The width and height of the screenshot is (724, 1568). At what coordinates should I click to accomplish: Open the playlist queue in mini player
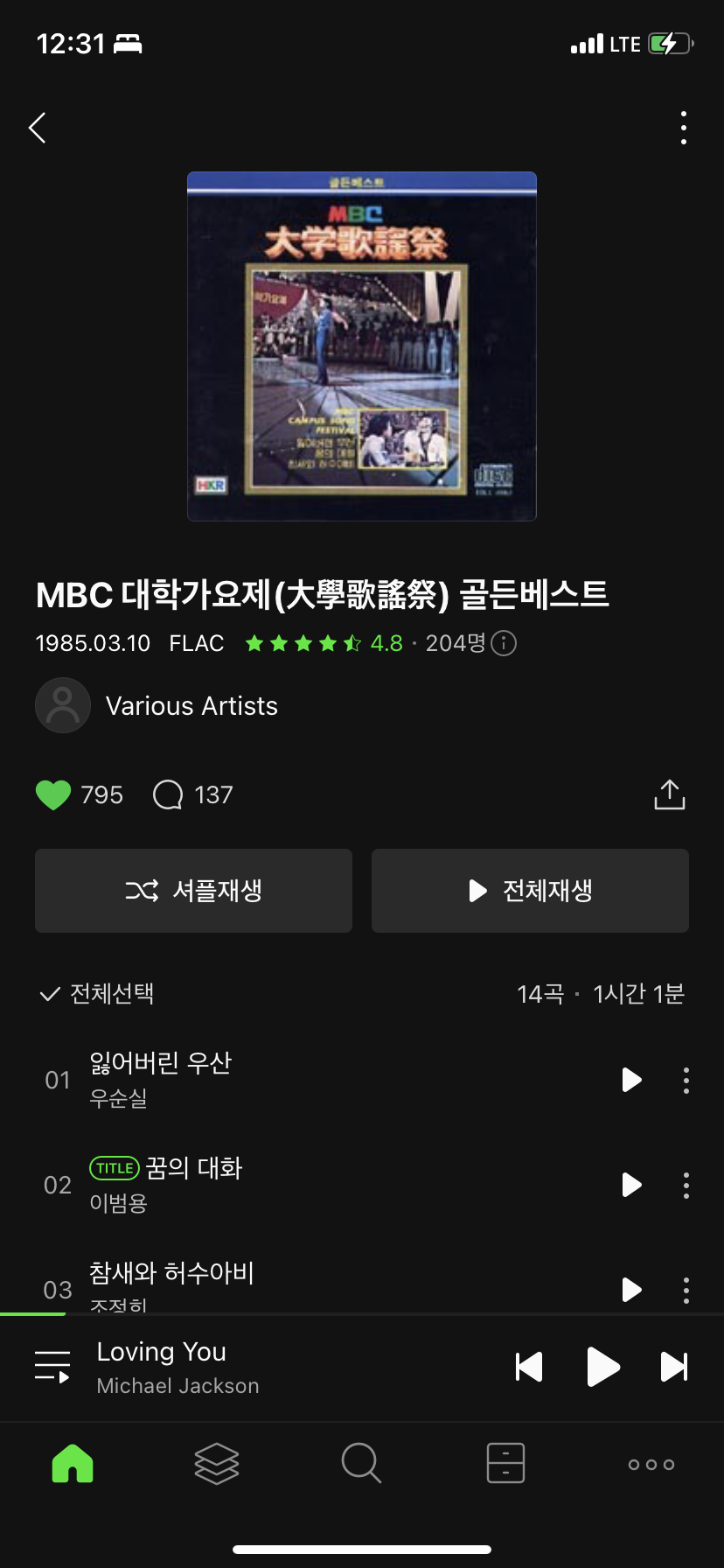52,1366
